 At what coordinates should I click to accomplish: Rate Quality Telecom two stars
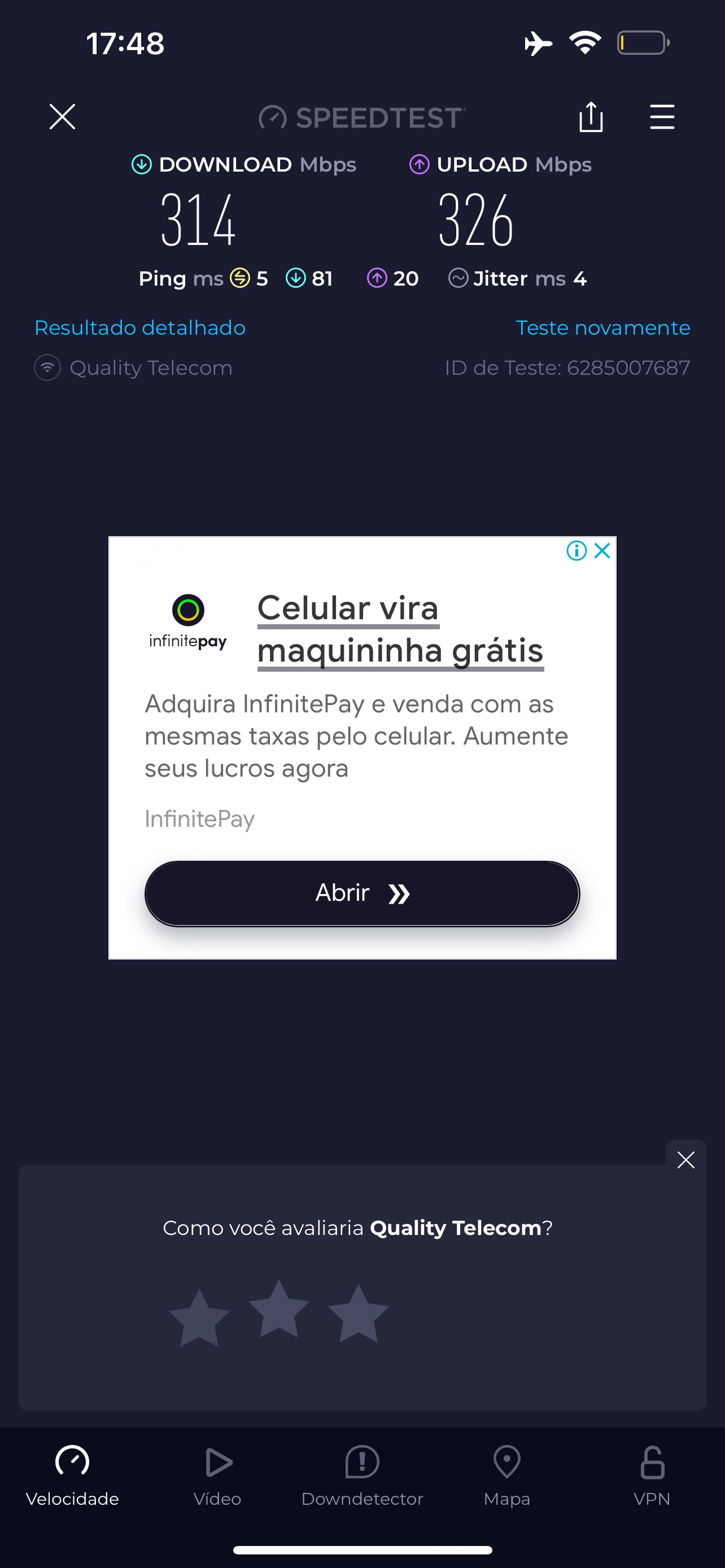click(279, 1310)
